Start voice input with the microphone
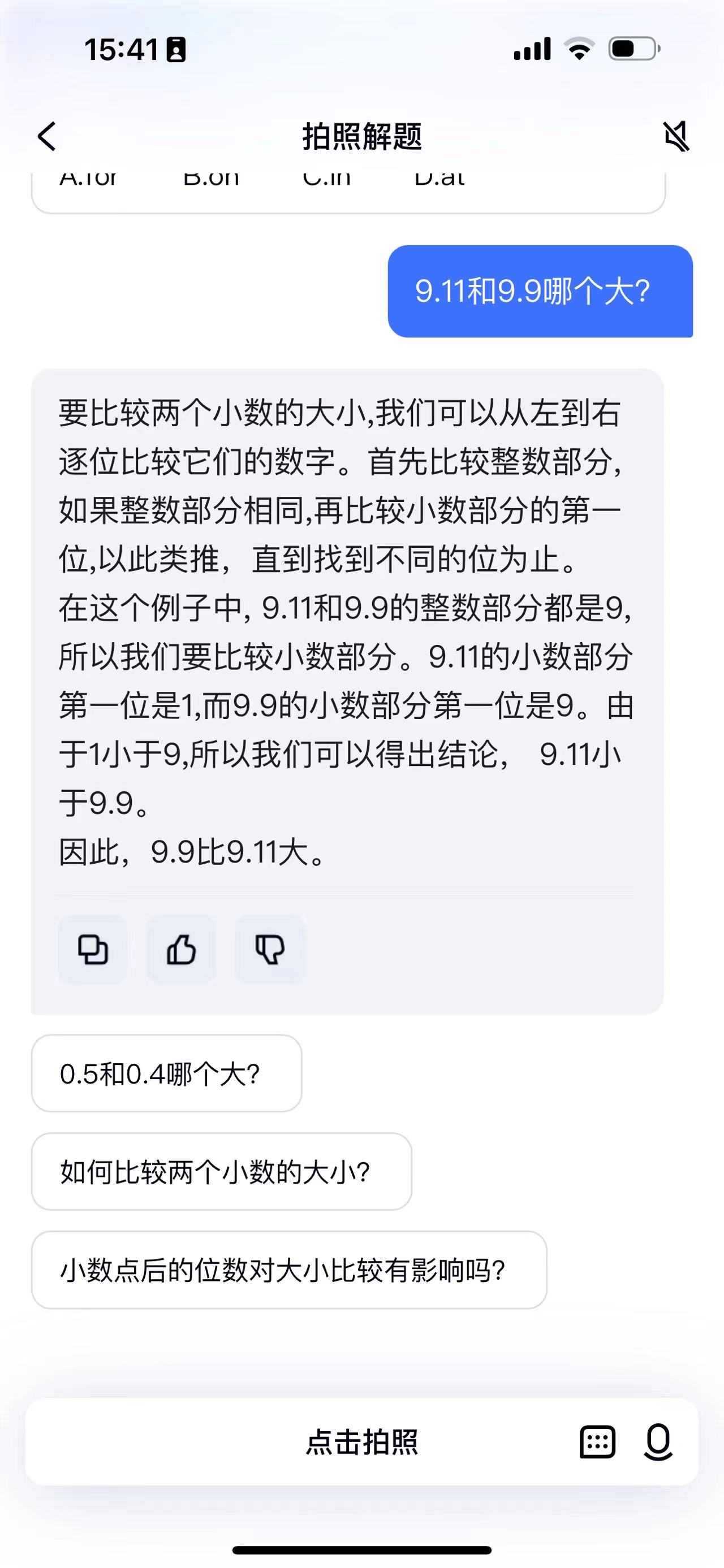 [658, 1442]
